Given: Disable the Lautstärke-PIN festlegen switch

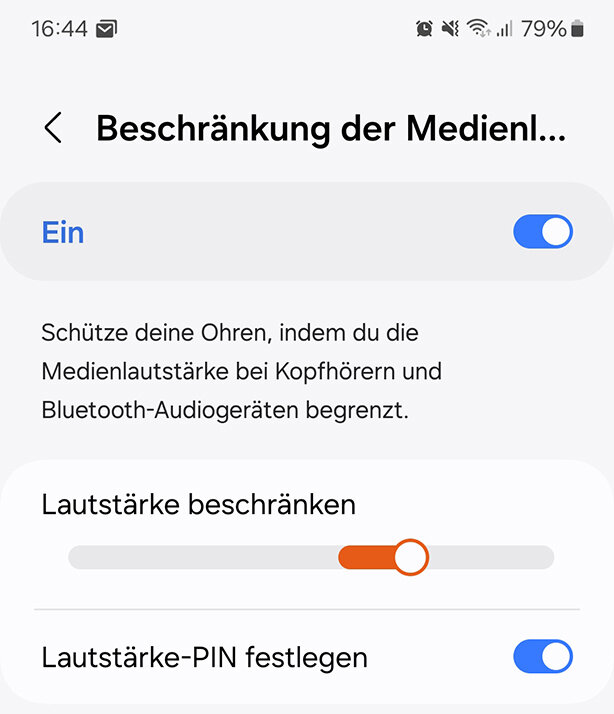Looking at the screenshot, I should (542, 657).
